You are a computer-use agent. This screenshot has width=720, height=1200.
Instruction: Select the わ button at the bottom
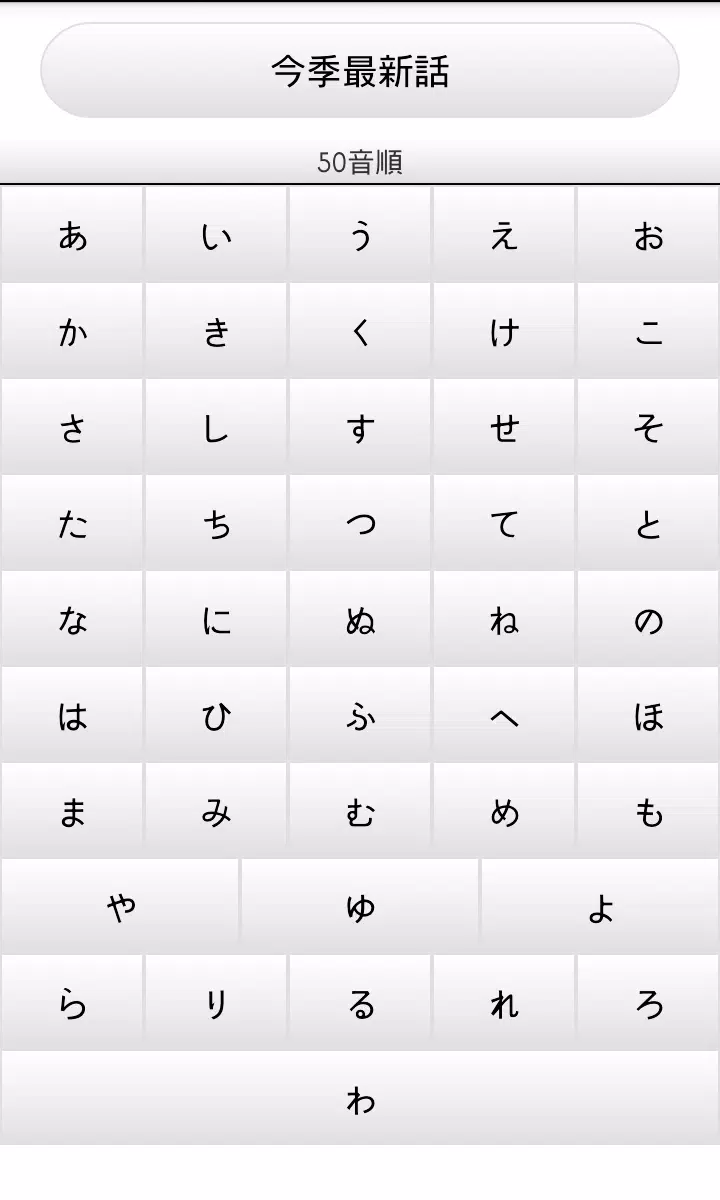pos(360,1098)
